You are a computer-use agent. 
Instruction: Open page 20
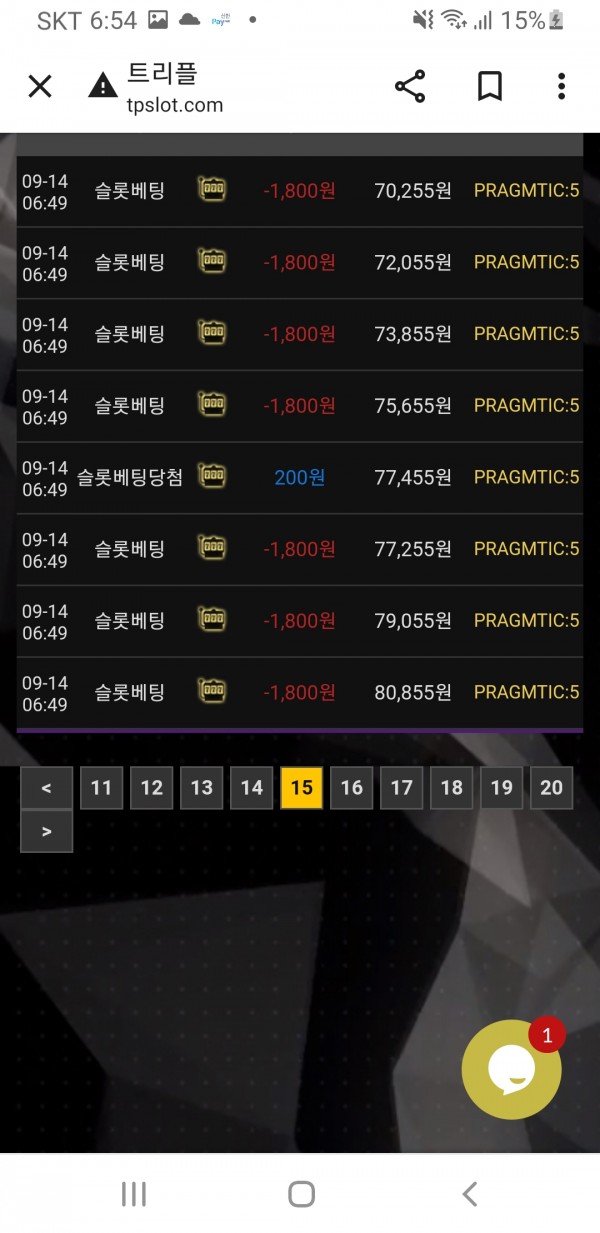[551, 788]
